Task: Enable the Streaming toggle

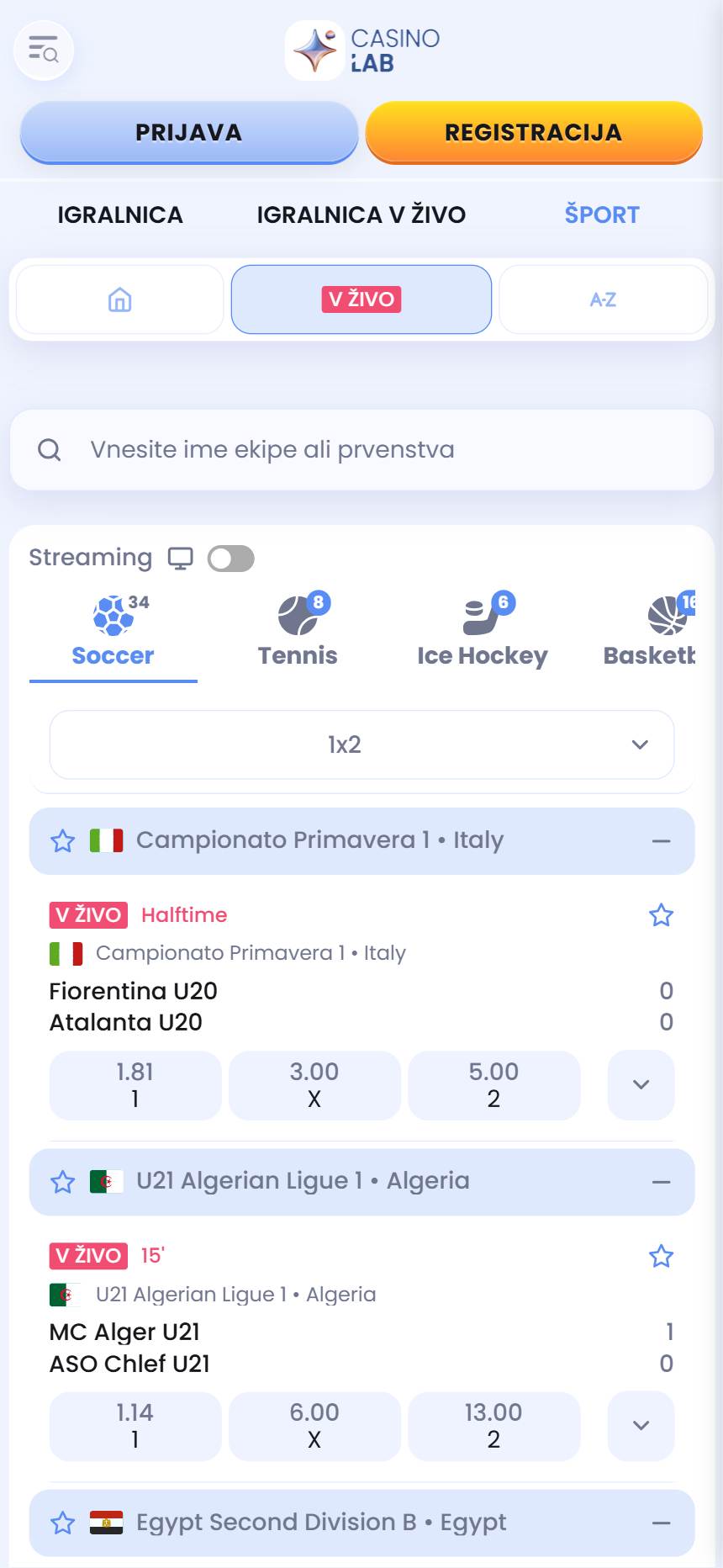Action: click(x=231, y=559)
